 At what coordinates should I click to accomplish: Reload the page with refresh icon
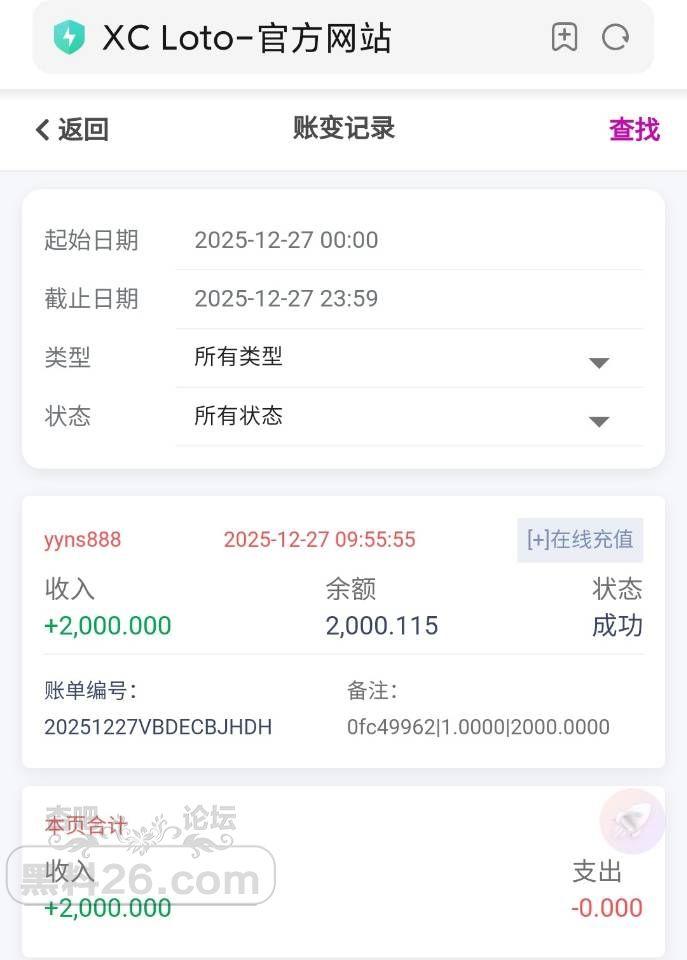click(615, 38)
